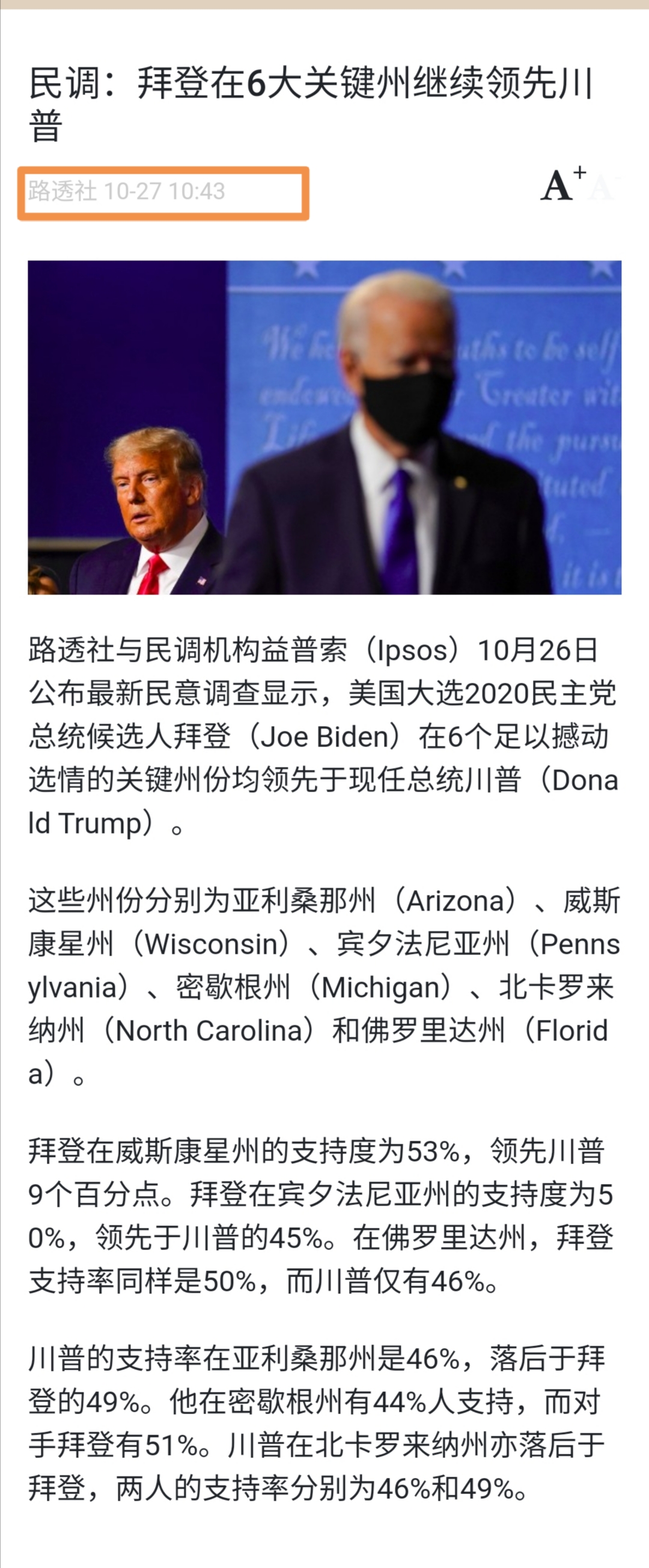The width and height of the screenshot is (649, 1568).
Task: Open the article photo of Trump and Biden
Action: (x=324, y=427)
